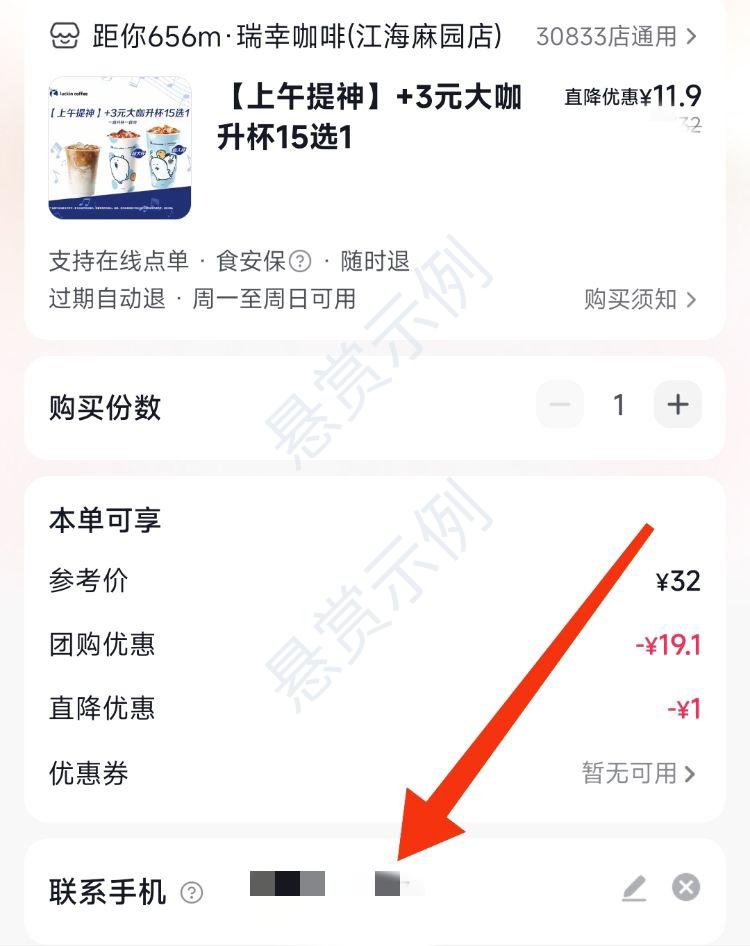Decrease purchase quantity with minus button
Image resolution: width=750 pixels, height=946 pixels.
coord(560,405)
